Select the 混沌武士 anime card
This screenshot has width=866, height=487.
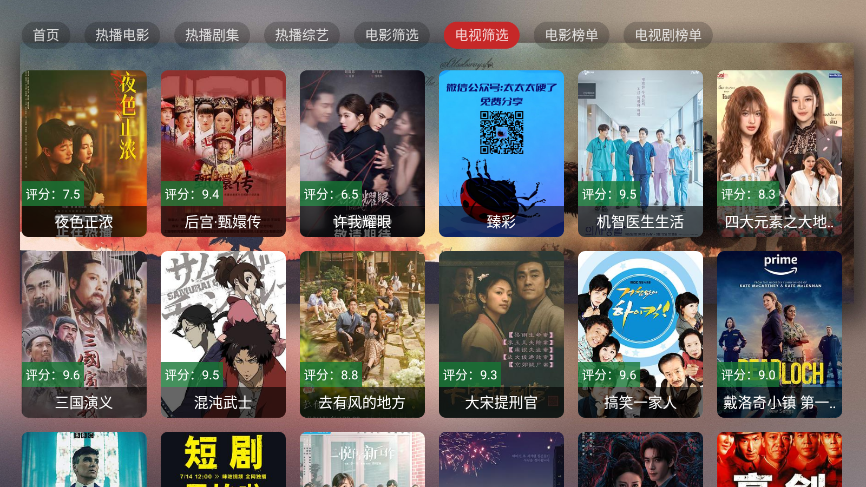223,334
